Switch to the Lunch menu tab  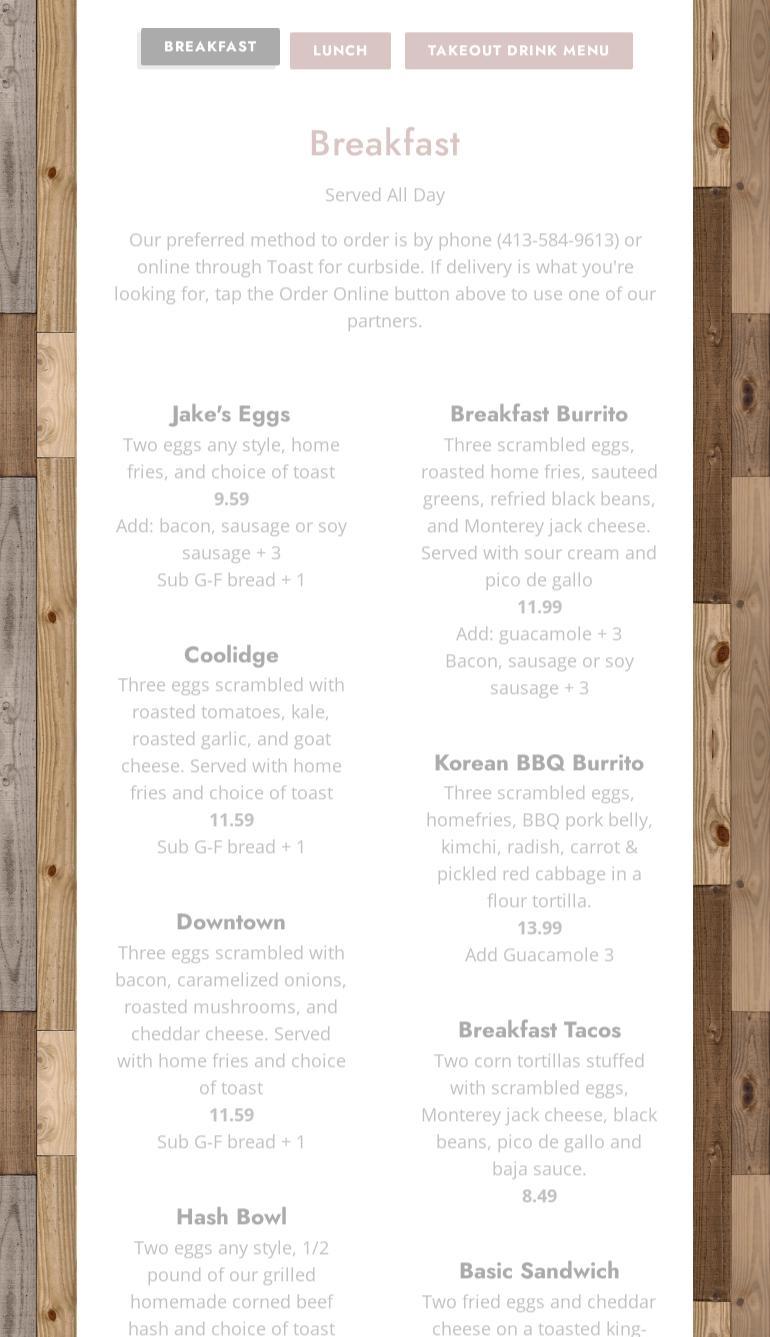tap(340, 51)
